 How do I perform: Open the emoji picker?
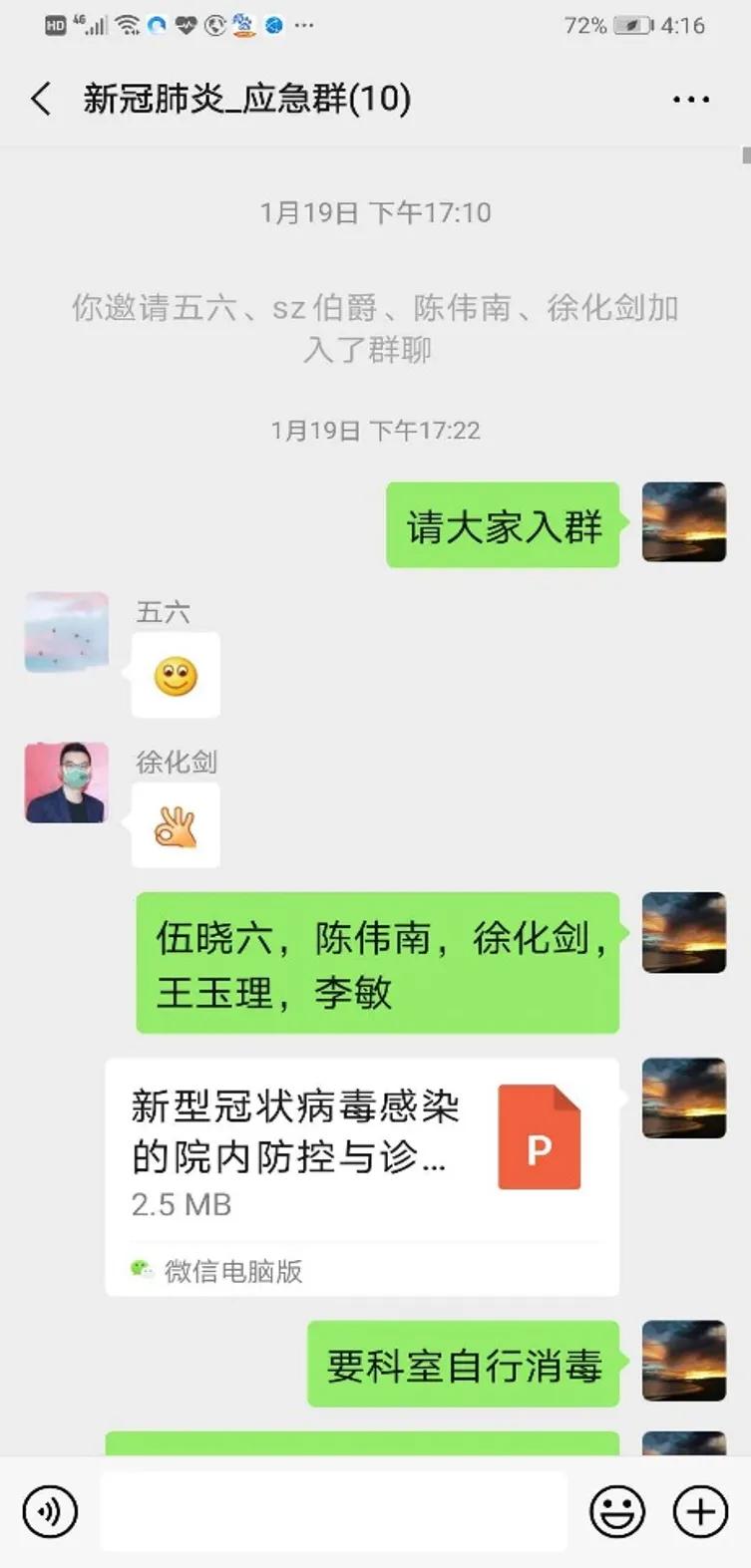[x=617, y=1511]
